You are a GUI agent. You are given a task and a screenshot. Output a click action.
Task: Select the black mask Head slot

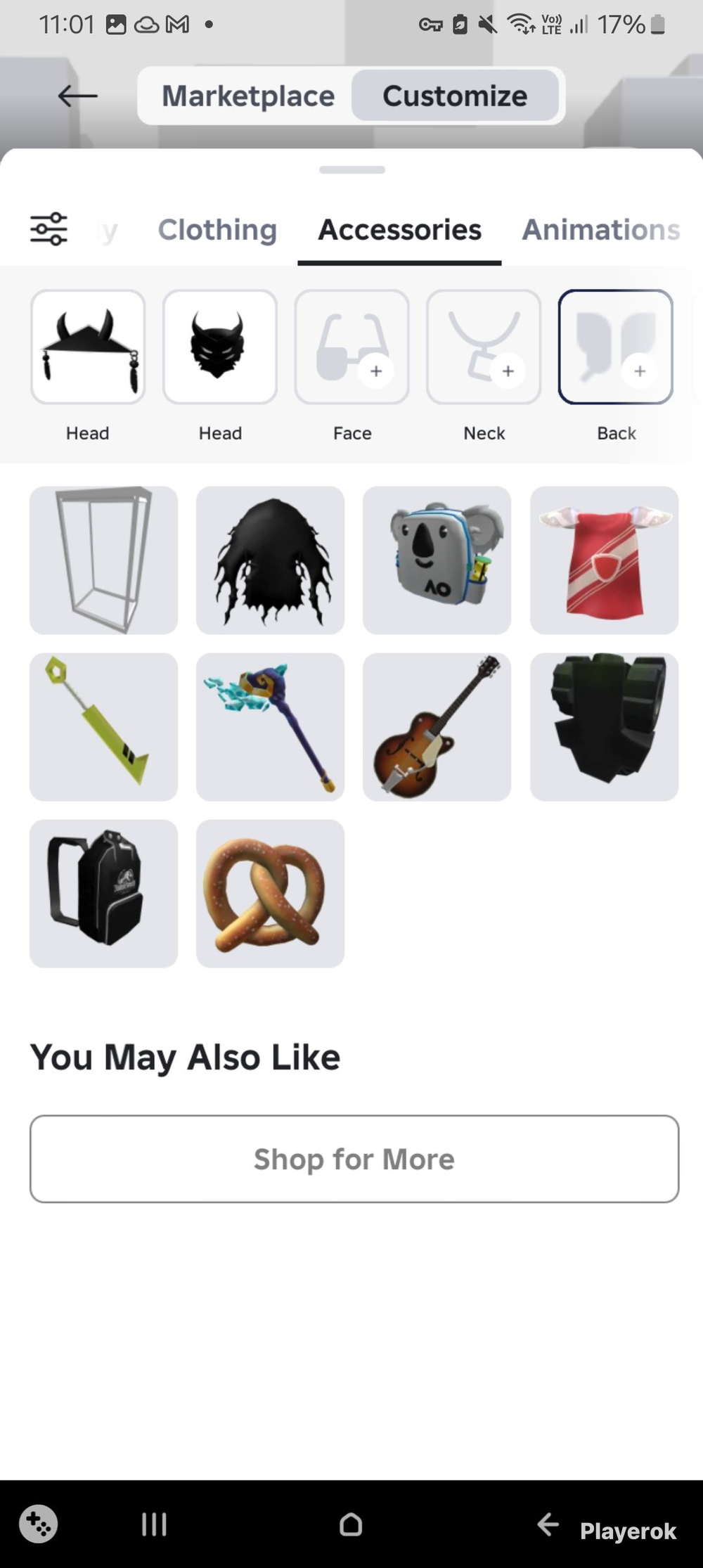[x=219, y=347]
